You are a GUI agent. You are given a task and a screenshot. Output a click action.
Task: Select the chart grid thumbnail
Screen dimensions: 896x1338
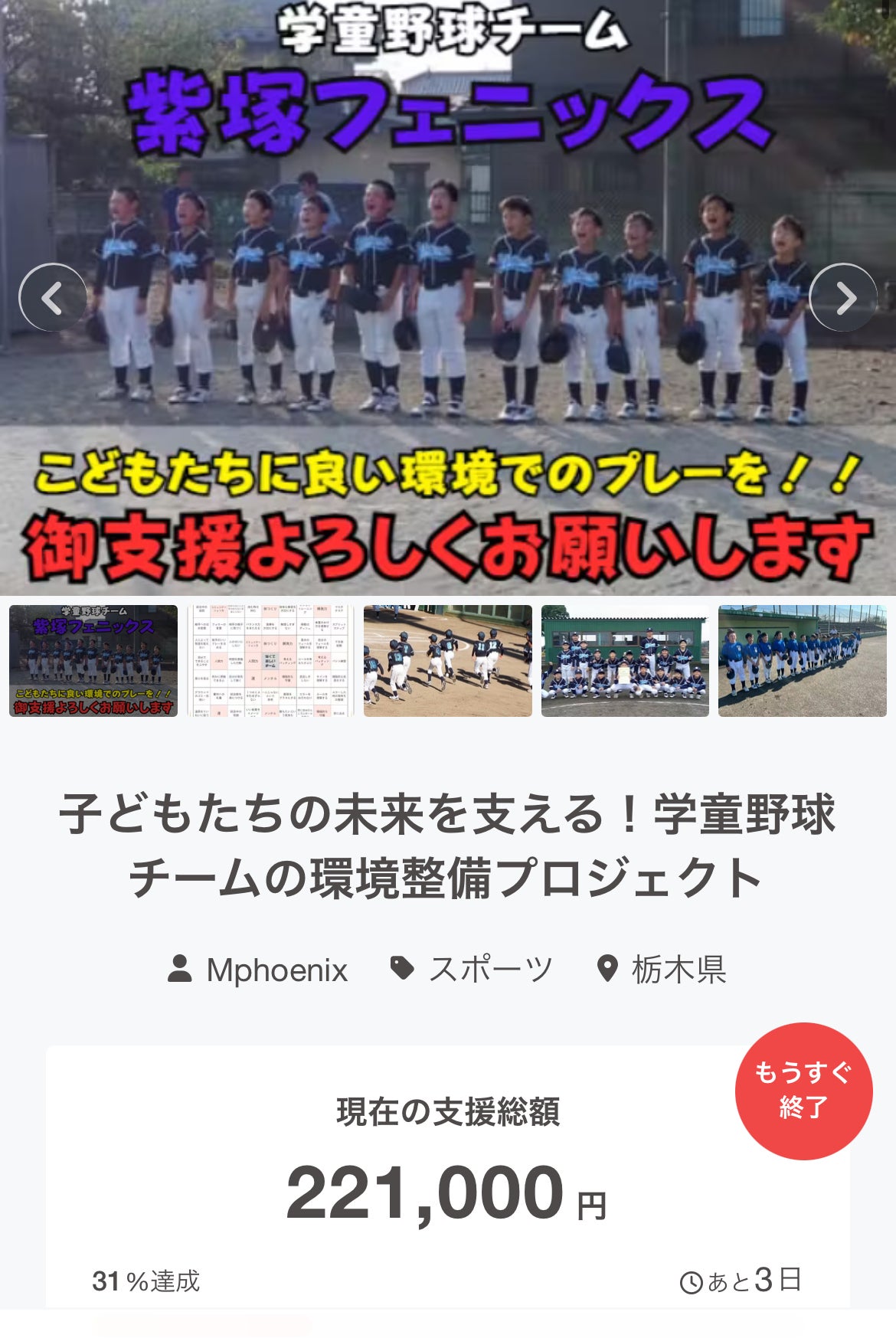270,661
